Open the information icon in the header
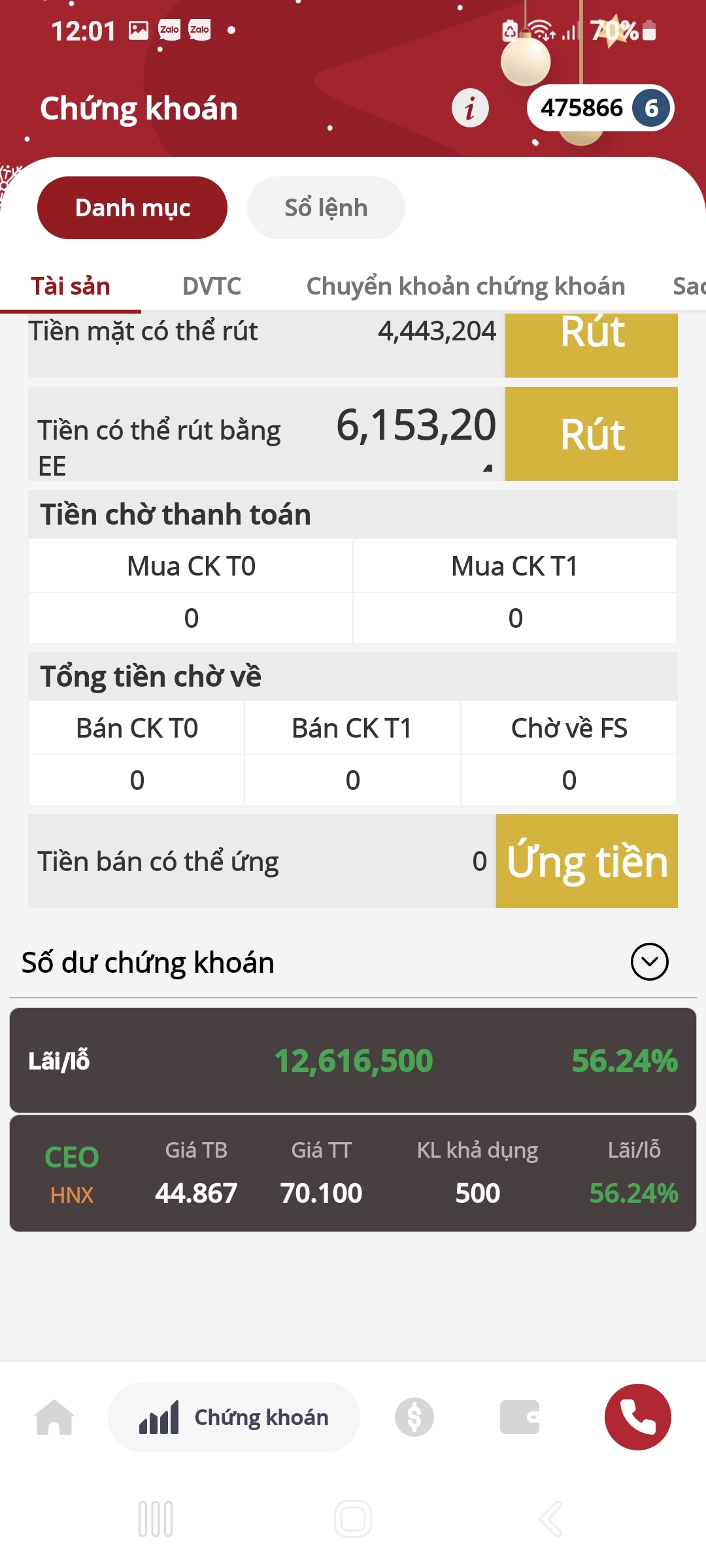 470,108
